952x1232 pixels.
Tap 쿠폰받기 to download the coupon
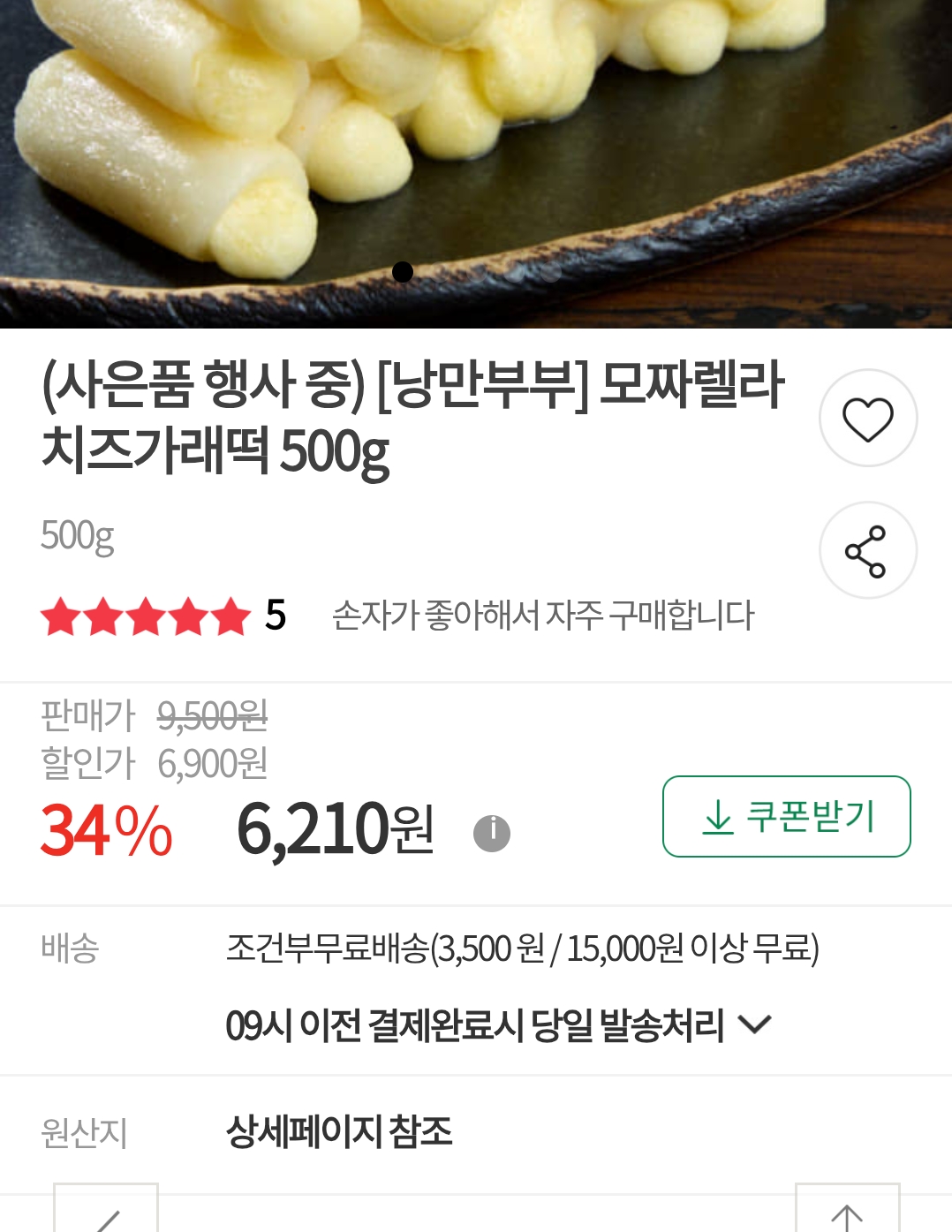pos(786,817)
